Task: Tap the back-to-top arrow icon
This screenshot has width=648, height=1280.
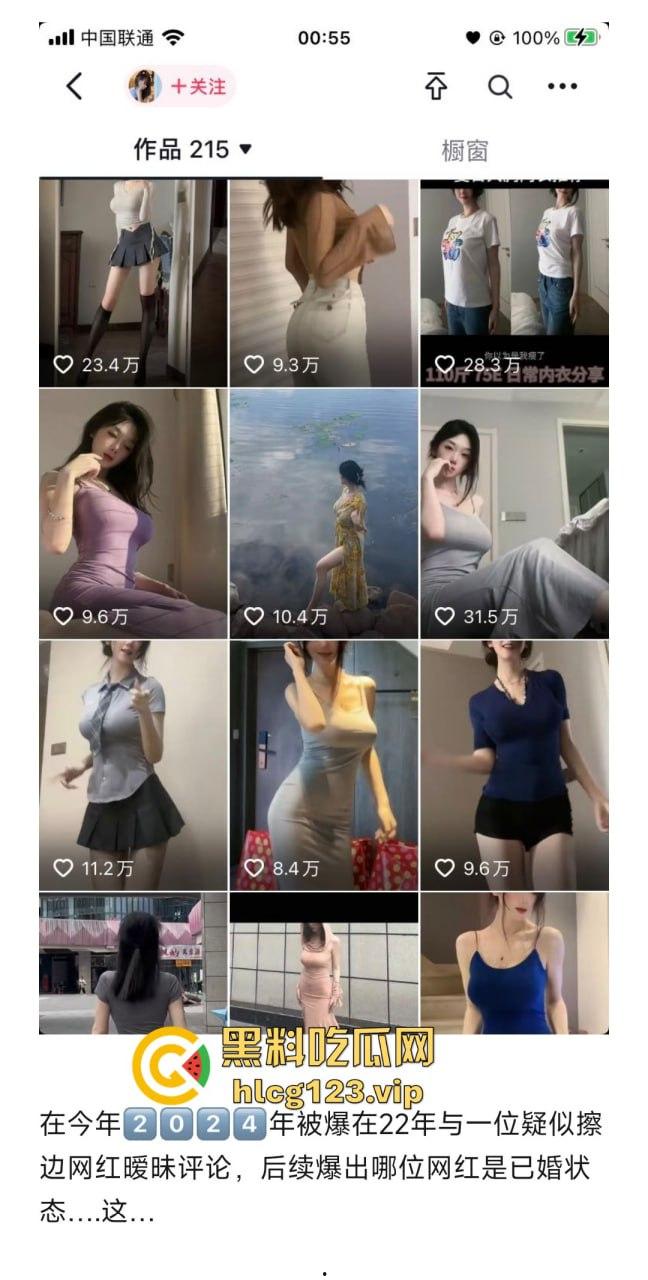Action: (436, 87)
